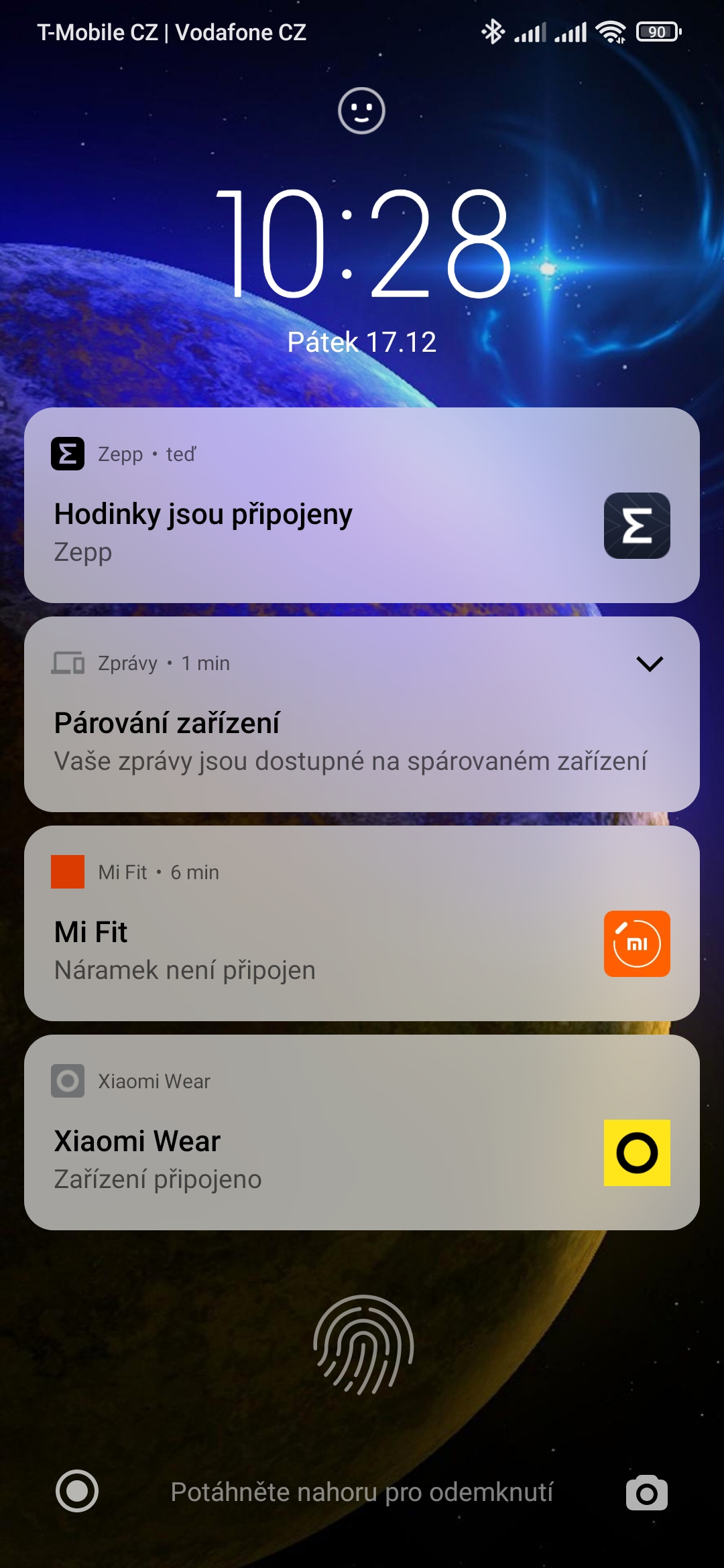Viewport: 724px width, 1568px height.
Task: Expand the Zprávy pairing notification
Action: pos(649,663)
